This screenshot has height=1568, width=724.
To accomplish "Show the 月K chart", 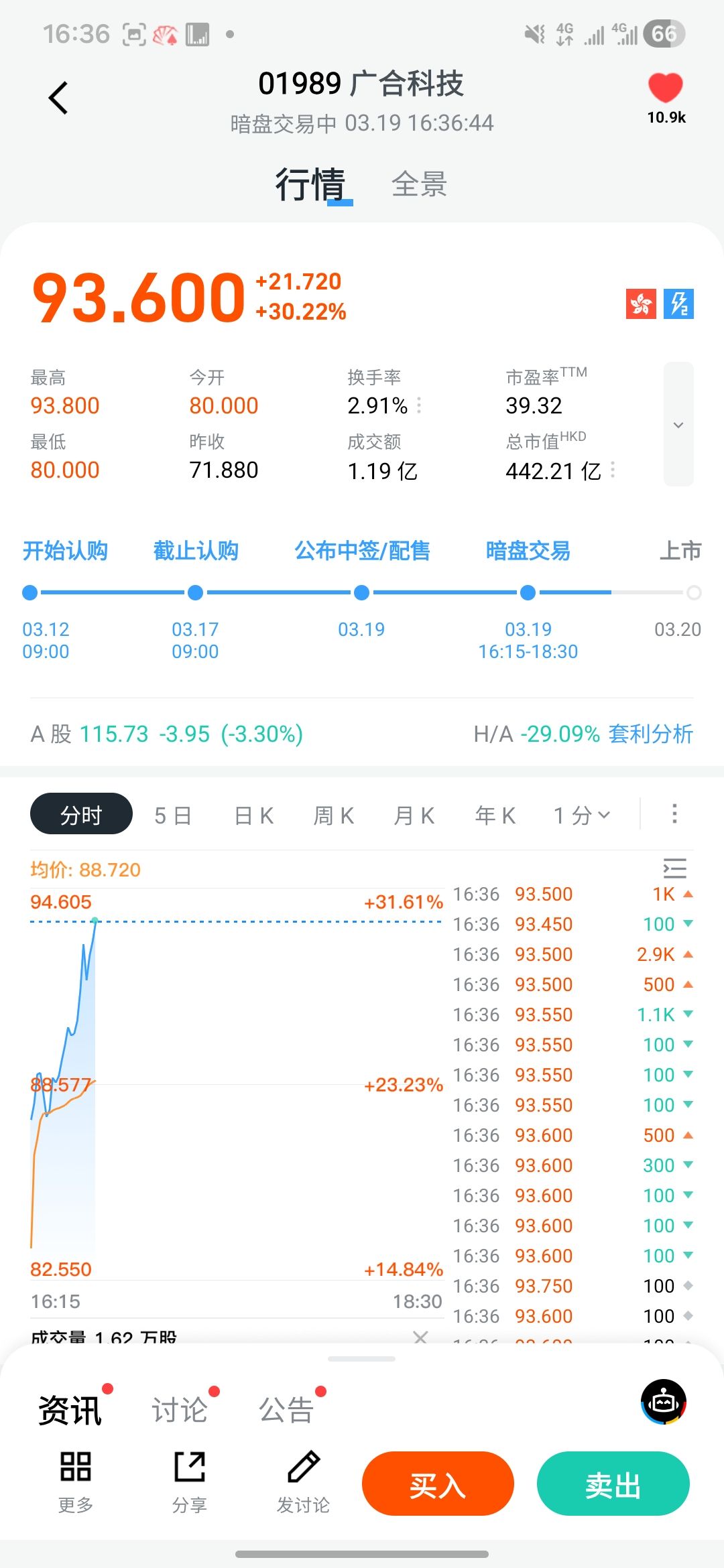I will (x=414, y=815).
